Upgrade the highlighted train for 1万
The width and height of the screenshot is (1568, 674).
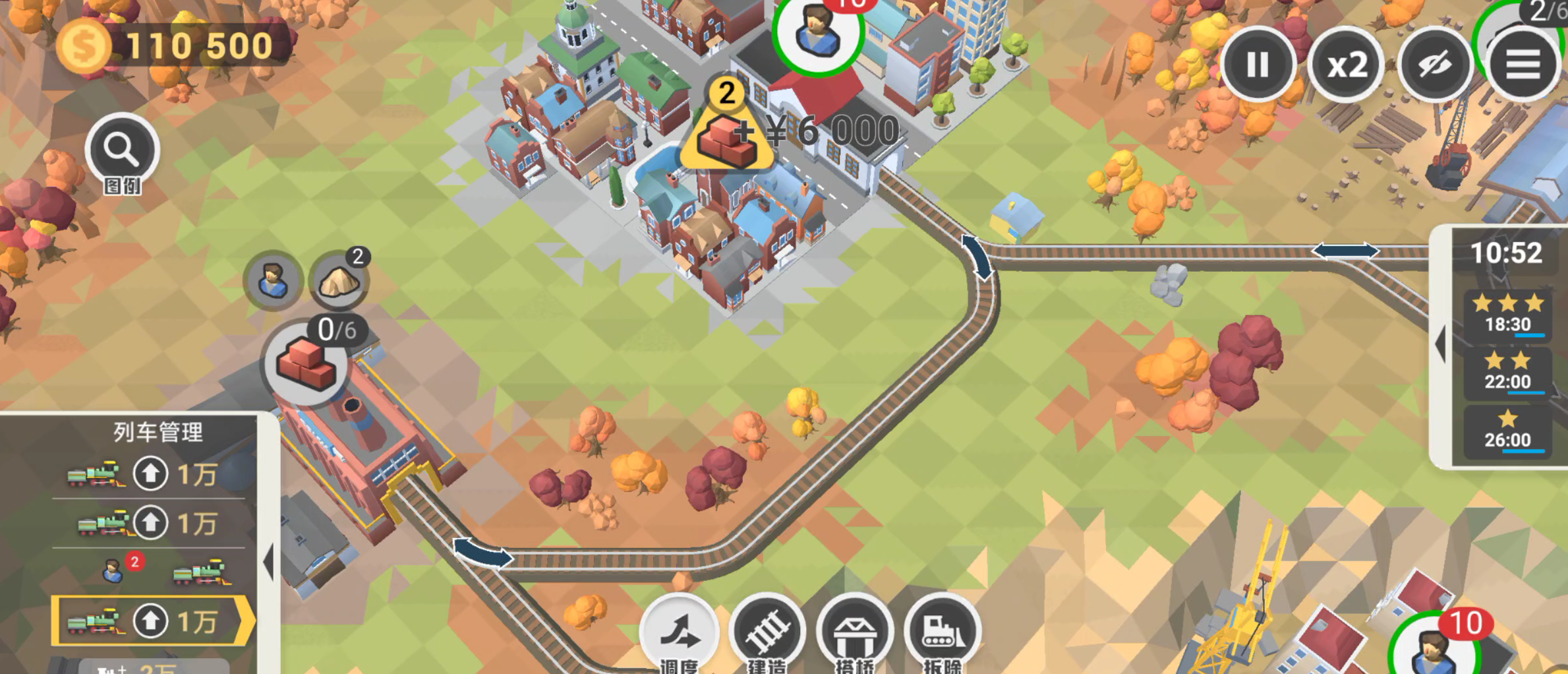click(x=151, y=621)
